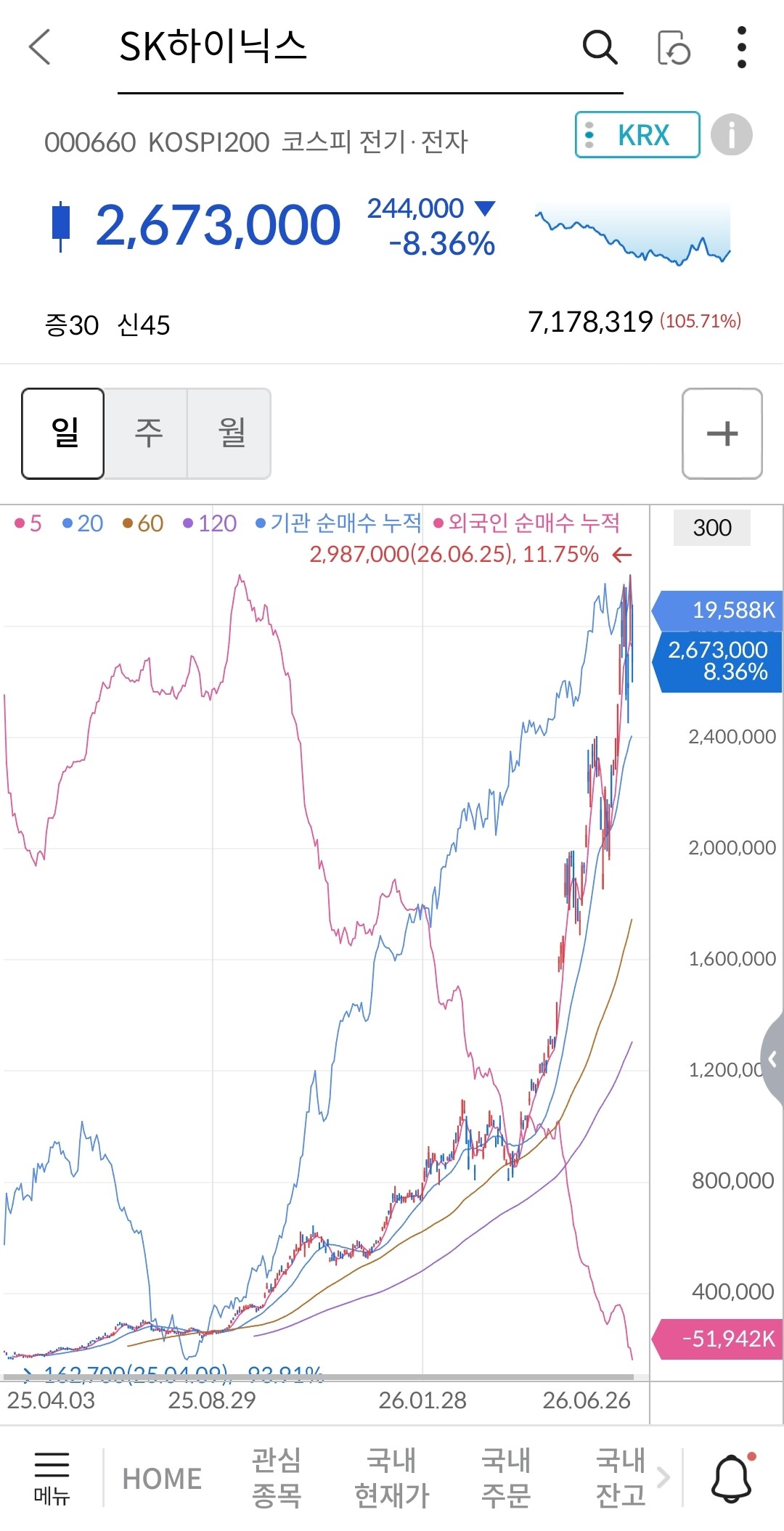Change the 300 candle count setting
784x1531 pixels.
[711, 528]
